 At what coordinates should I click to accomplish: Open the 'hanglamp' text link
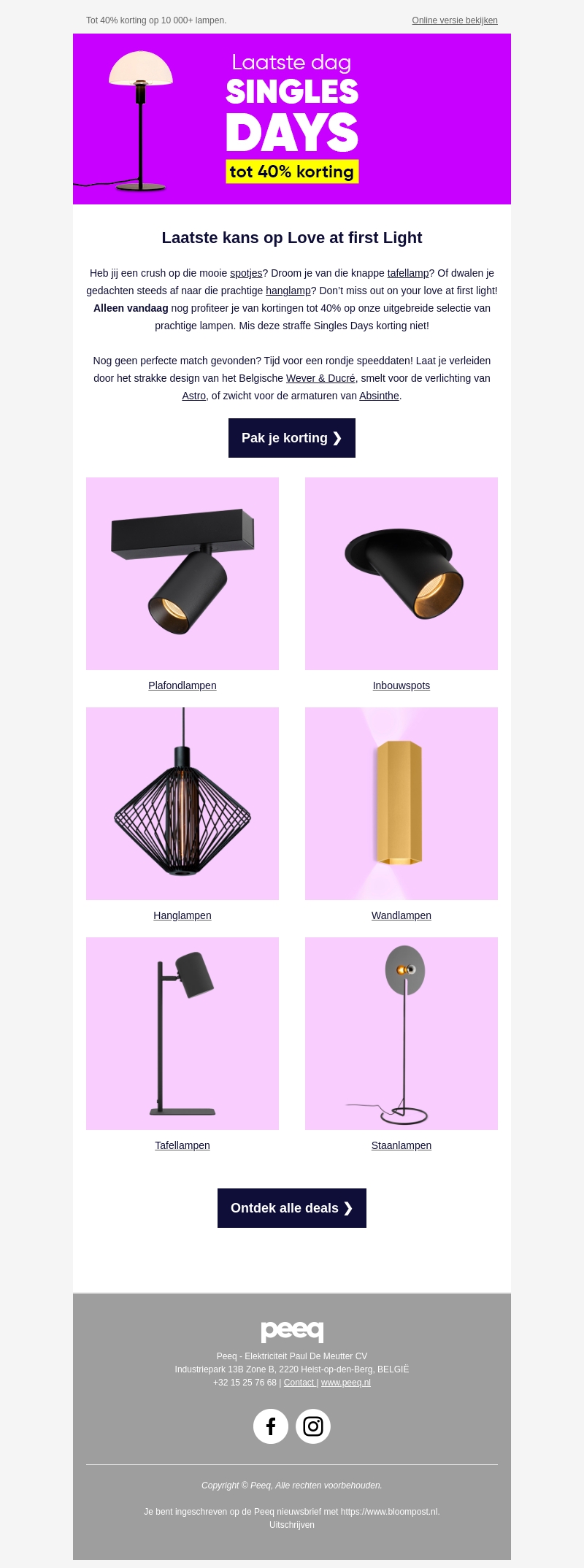tap(288, 291)
